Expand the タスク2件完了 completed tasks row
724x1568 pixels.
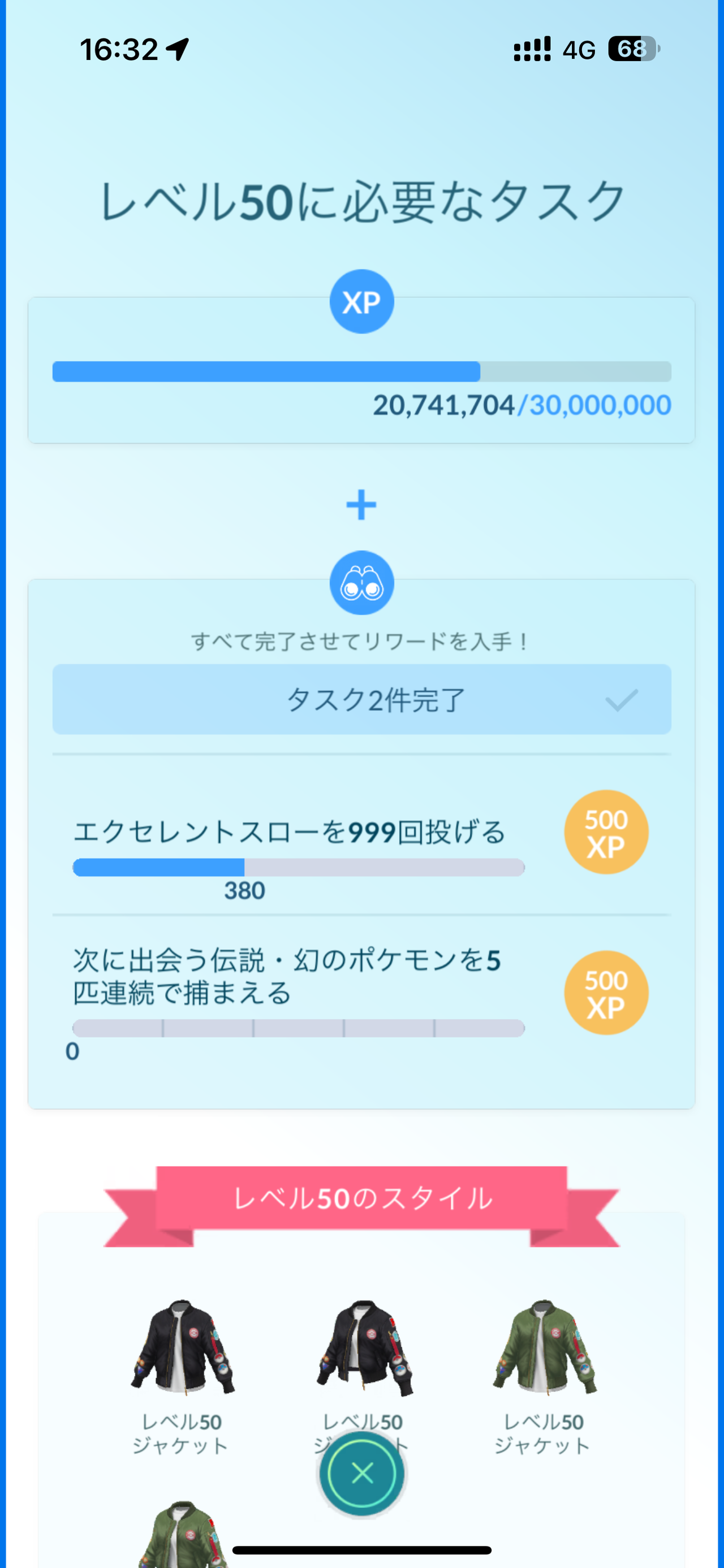tap(361, 699)
